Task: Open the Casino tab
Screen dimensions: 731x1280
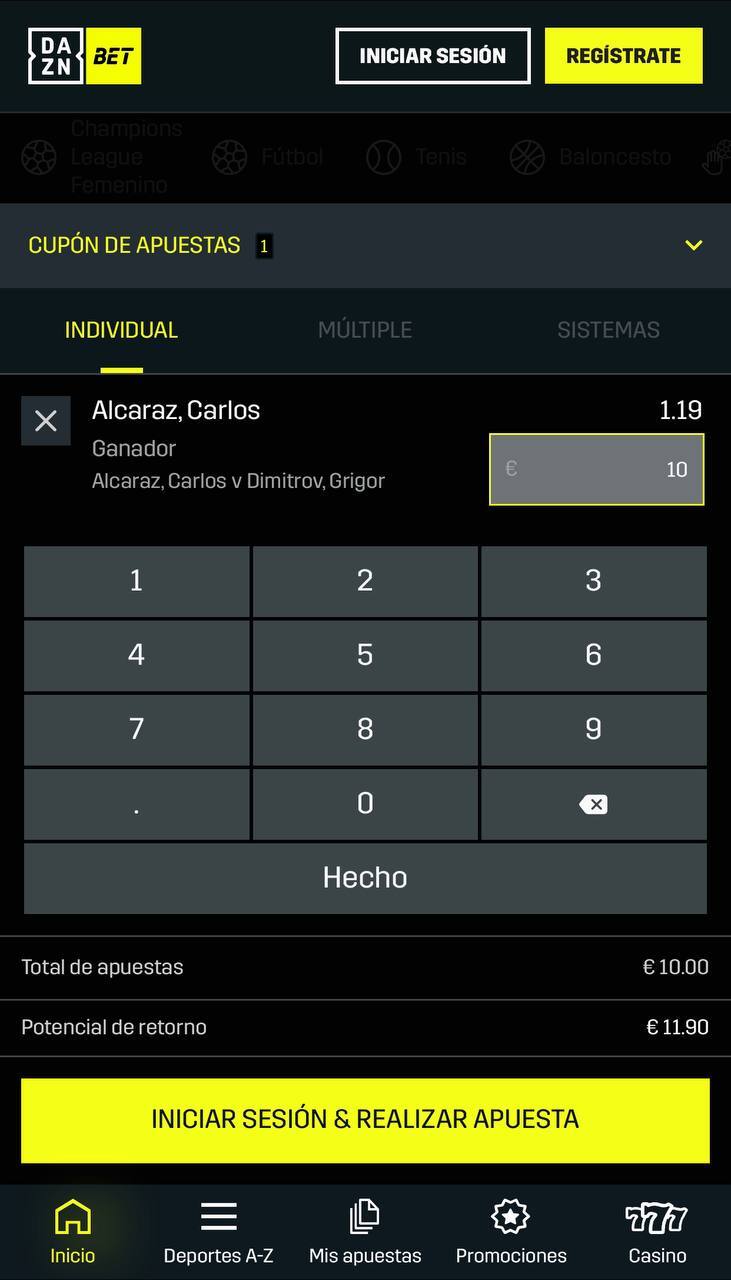Action: coord(657,1232)
